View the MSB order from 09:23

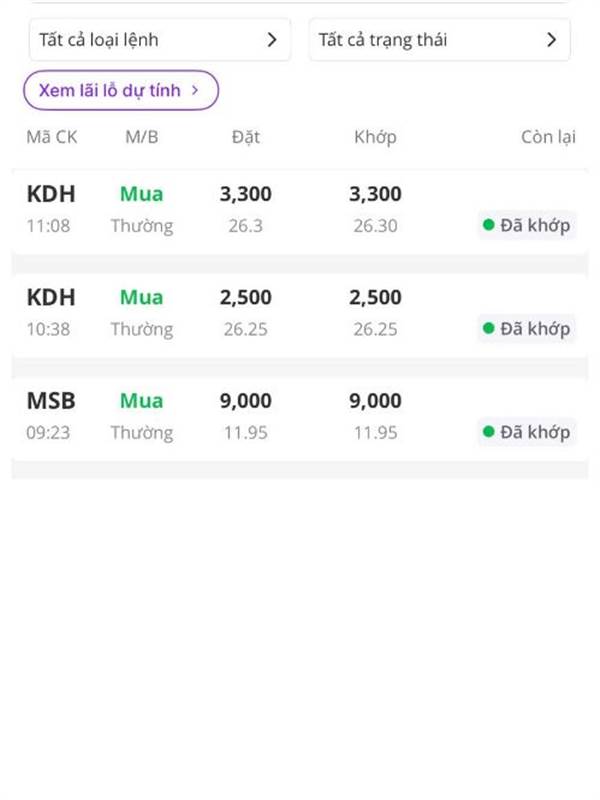[300, 417]
